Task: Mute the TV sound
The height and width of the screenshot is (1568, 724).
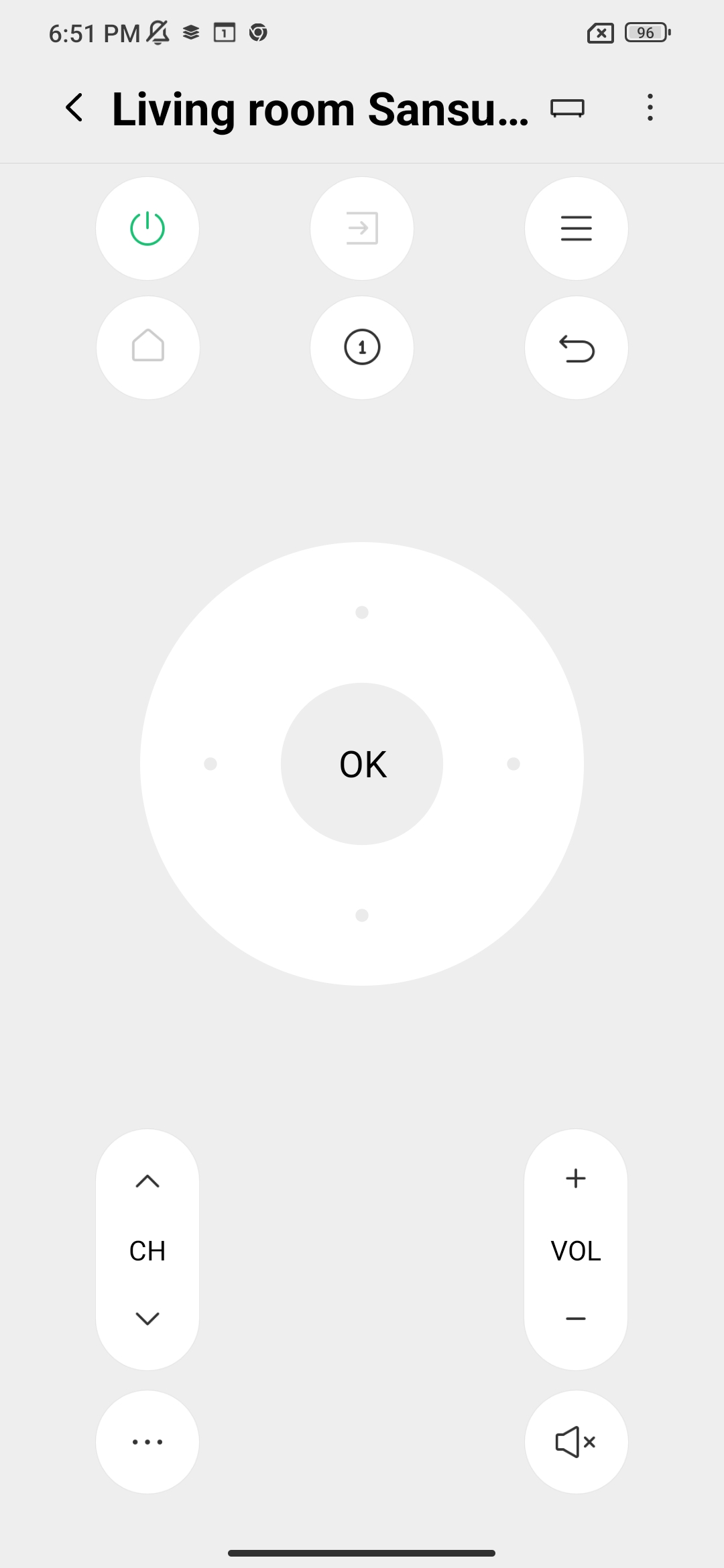Action: [x=577, y=1442]
